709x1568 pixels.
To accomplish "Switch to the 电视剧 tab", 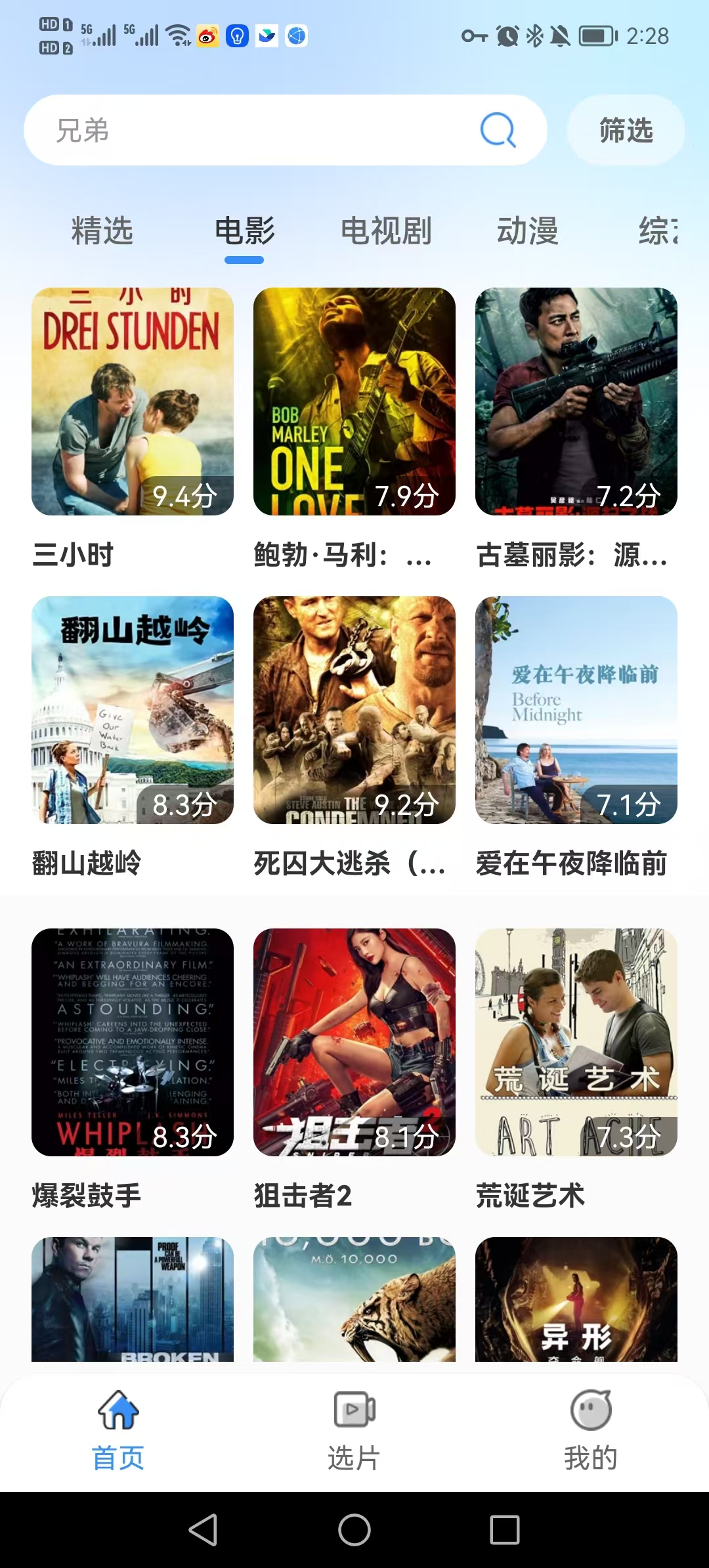I will tap(386, 231).
